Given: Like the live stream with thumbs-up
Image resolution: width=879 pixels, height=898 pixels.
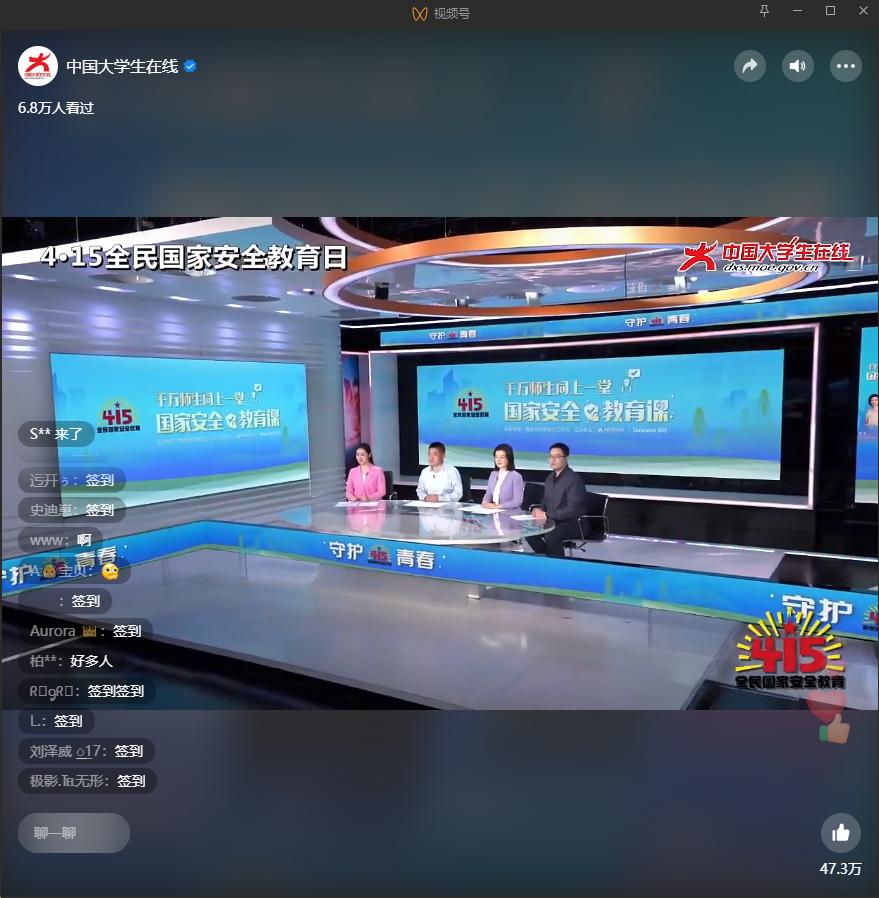Looking at the screenshot, I should pyautogui.click(x=840, y=832).
